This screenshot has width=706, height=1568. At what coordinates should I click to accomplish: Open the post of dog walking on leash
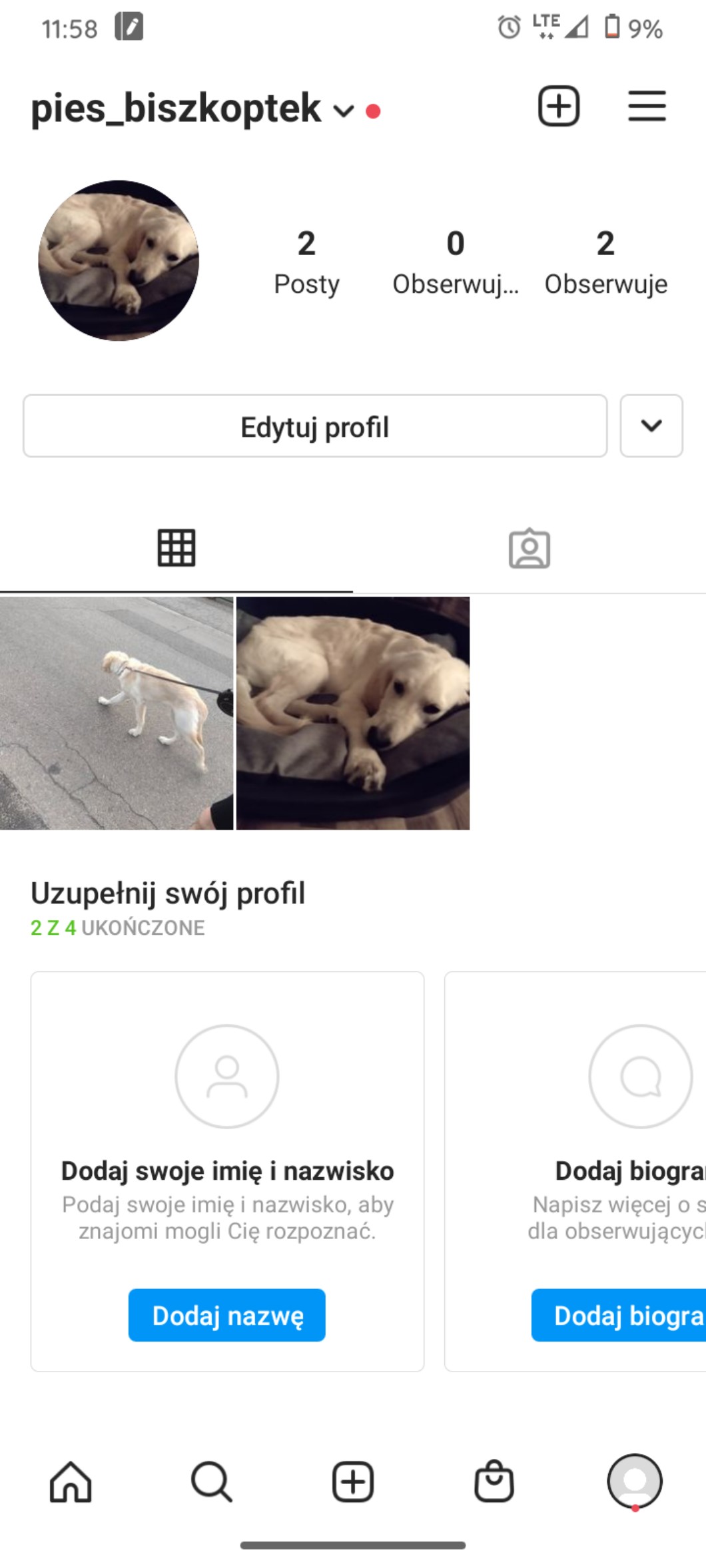click(117, 713)
